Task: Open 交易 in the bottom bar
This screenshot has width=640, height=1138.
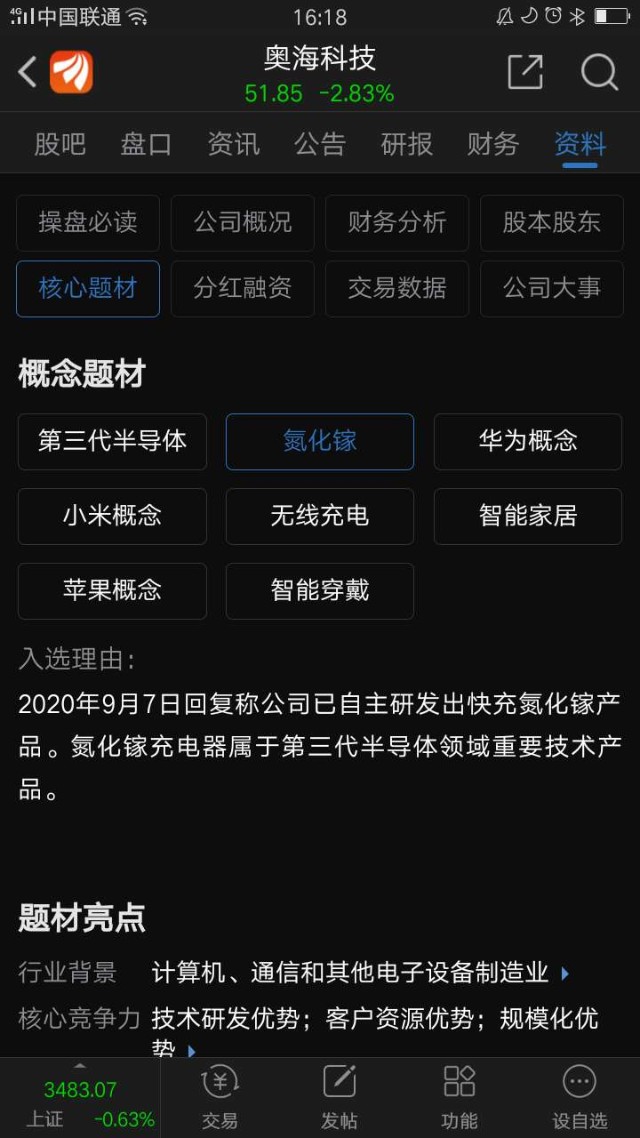Action: 219,1098
